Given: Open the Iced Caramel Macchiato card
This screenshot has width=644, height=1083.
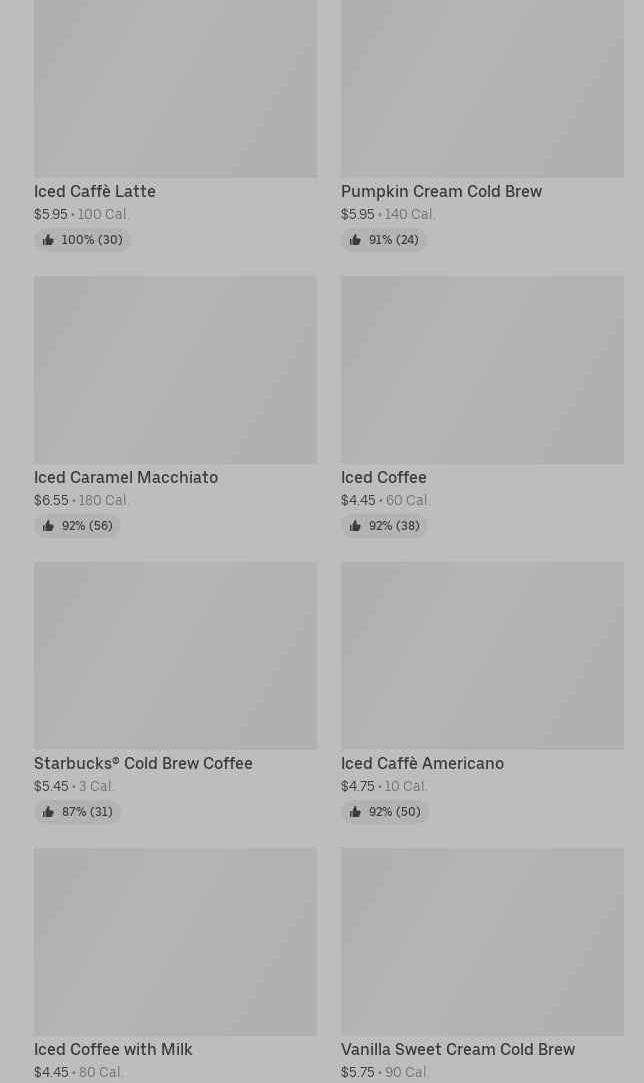Looking at the screenshot, I should 176,406.
